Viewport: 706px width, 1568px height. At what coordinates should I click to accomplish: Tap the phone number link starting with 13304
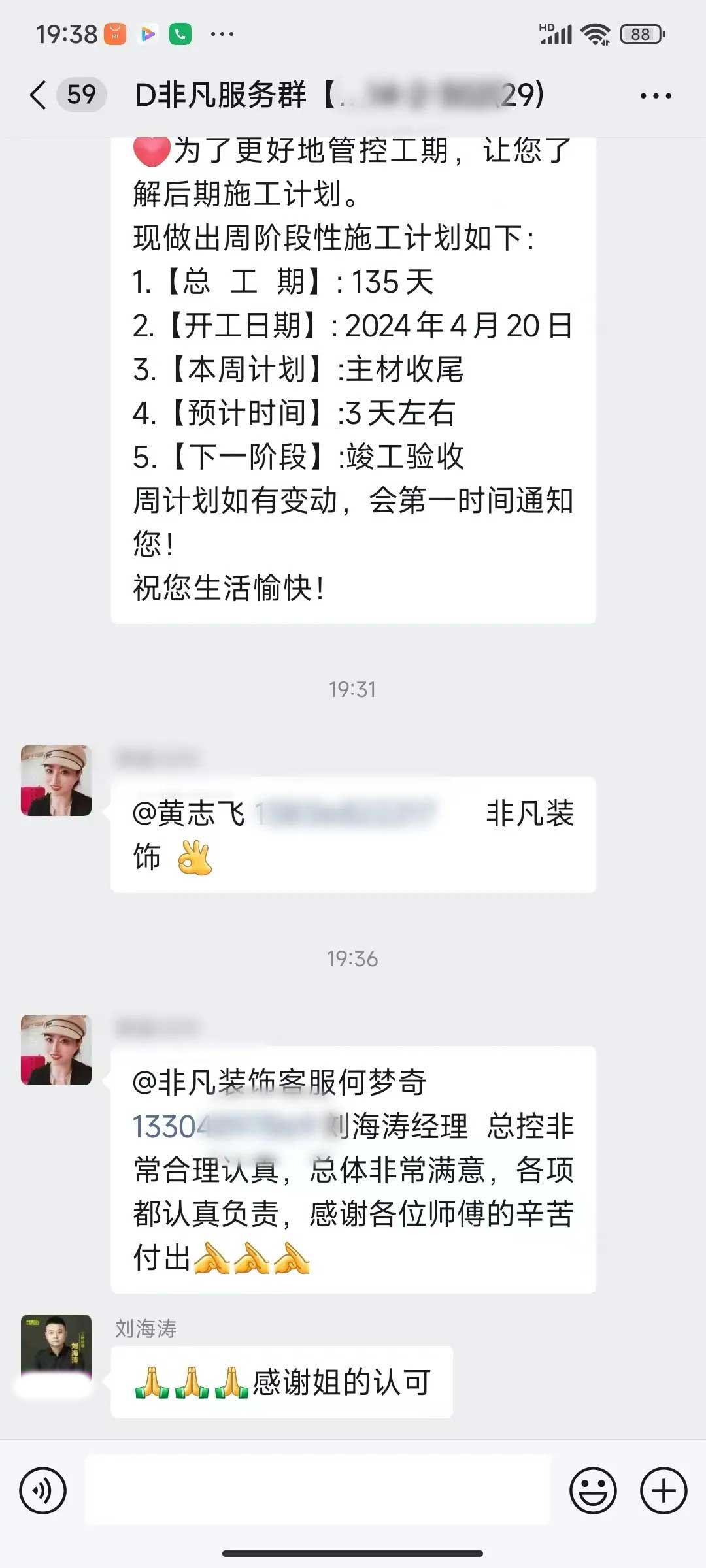pos(171,1127)
